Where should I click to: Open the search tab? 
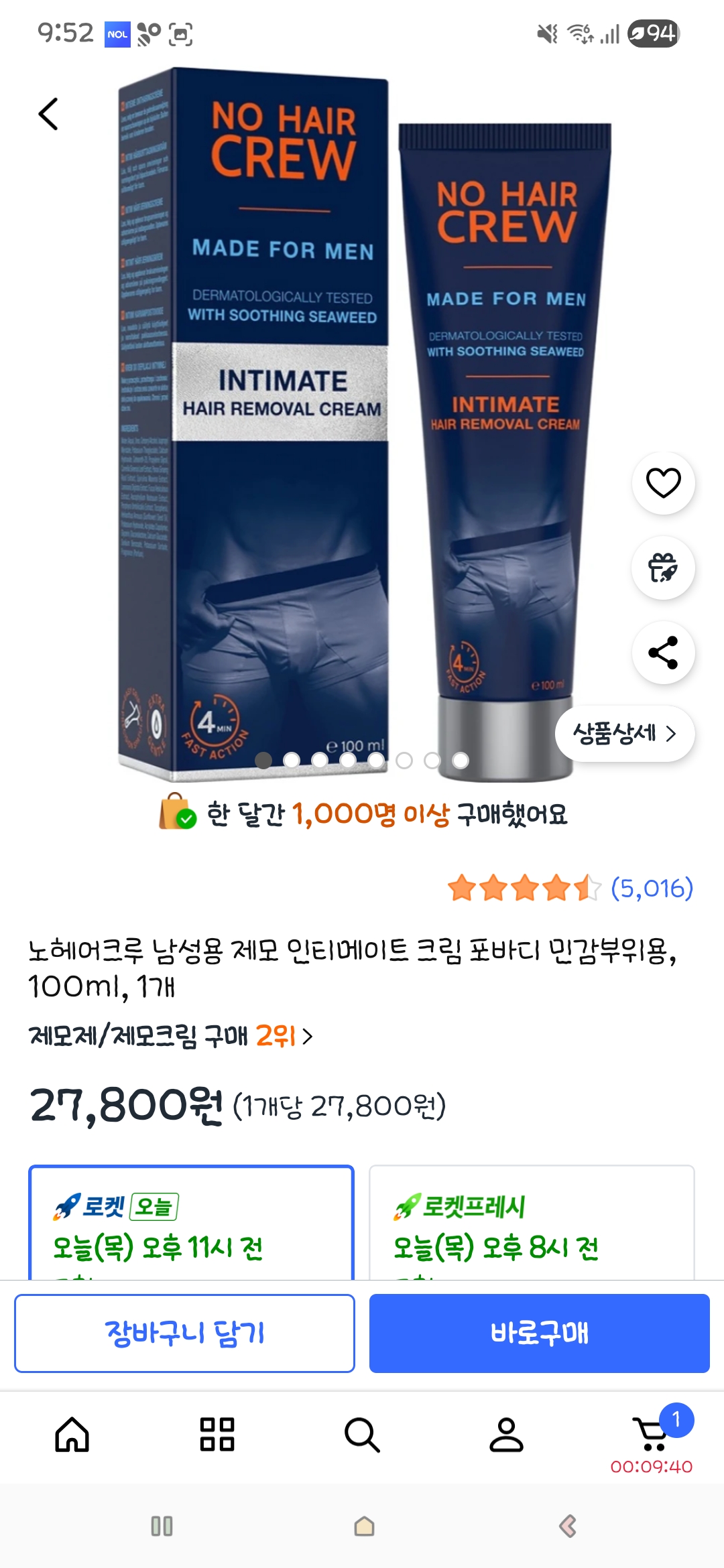click(362, 1435)
